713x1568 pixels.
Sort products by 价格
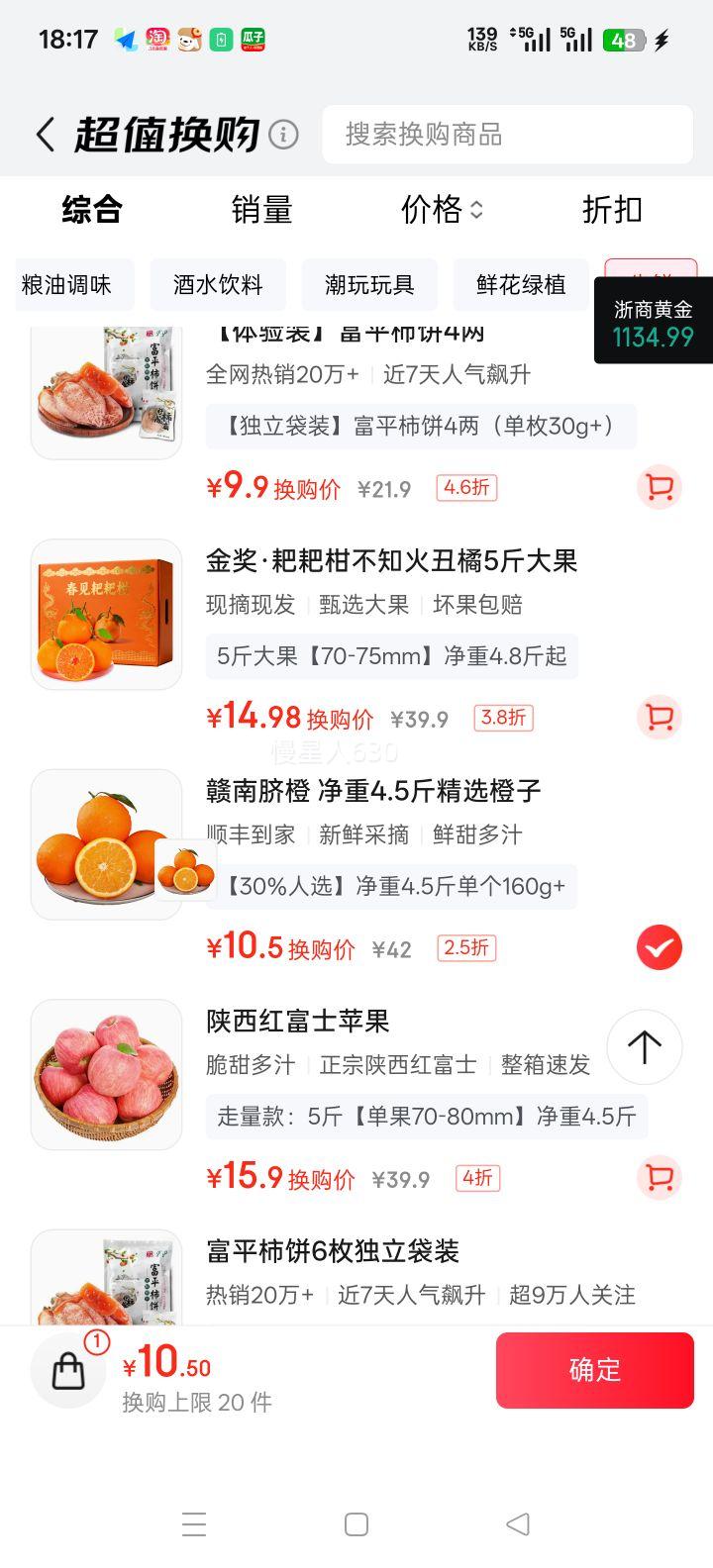441,210
